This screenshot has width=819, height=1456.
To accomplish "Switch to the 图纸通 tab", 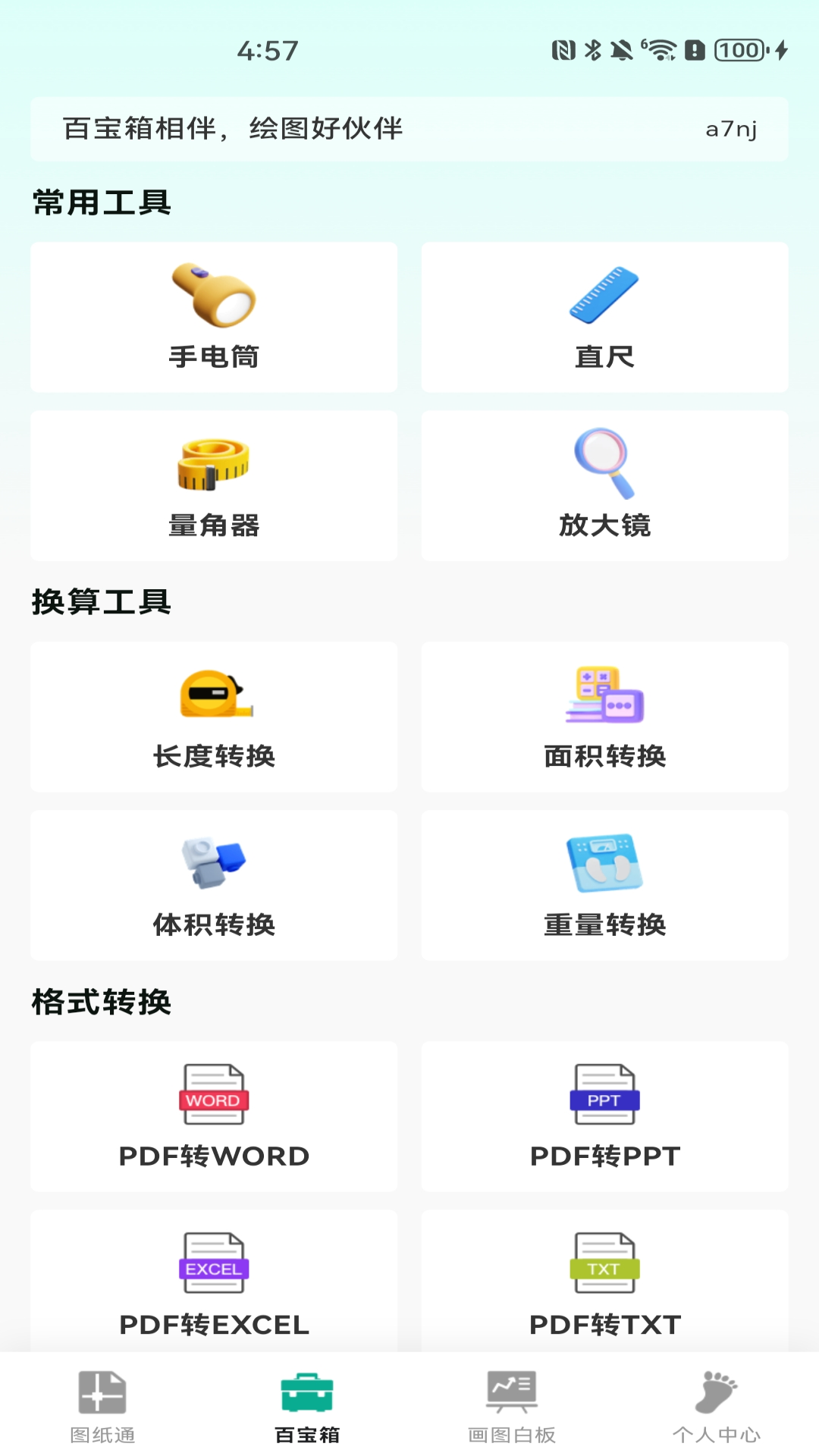I will coord(102,1406).
